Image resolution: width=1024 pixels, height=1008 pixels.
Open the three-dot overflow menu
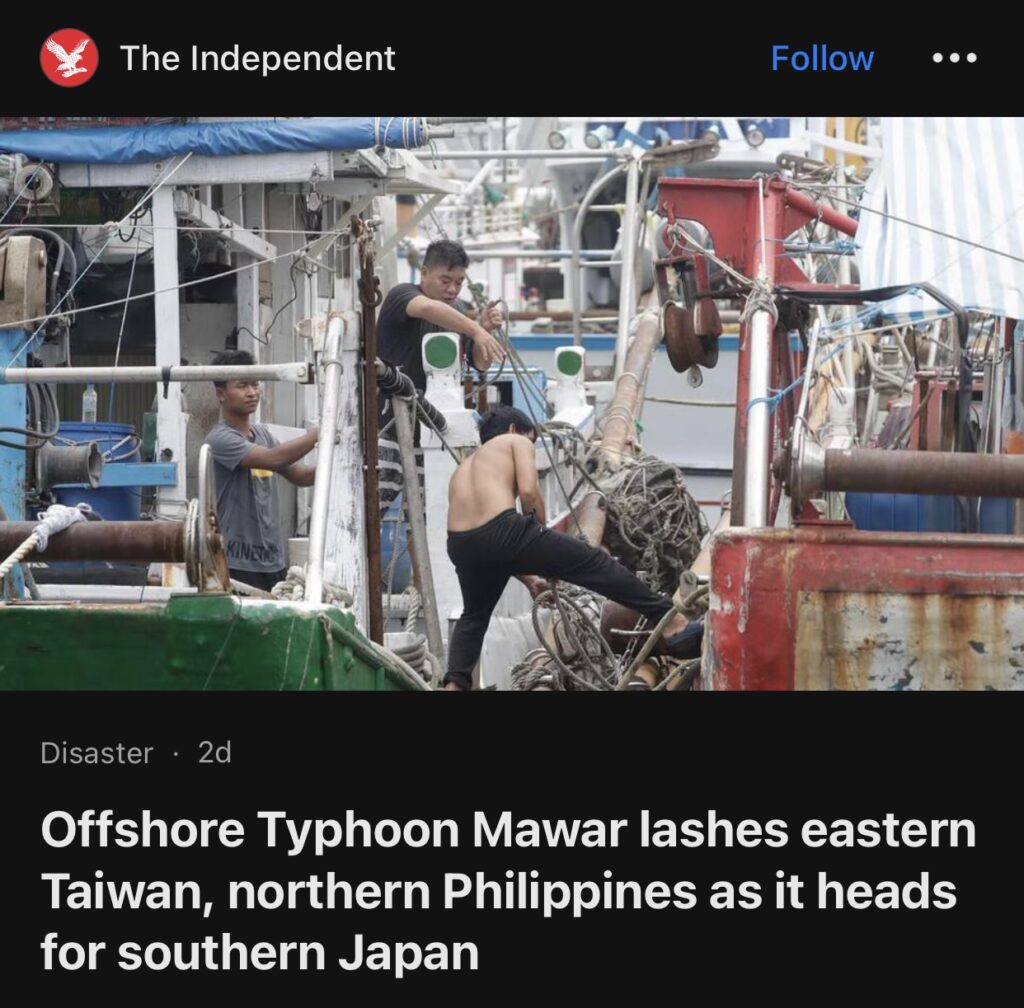(x=954, y=58)
